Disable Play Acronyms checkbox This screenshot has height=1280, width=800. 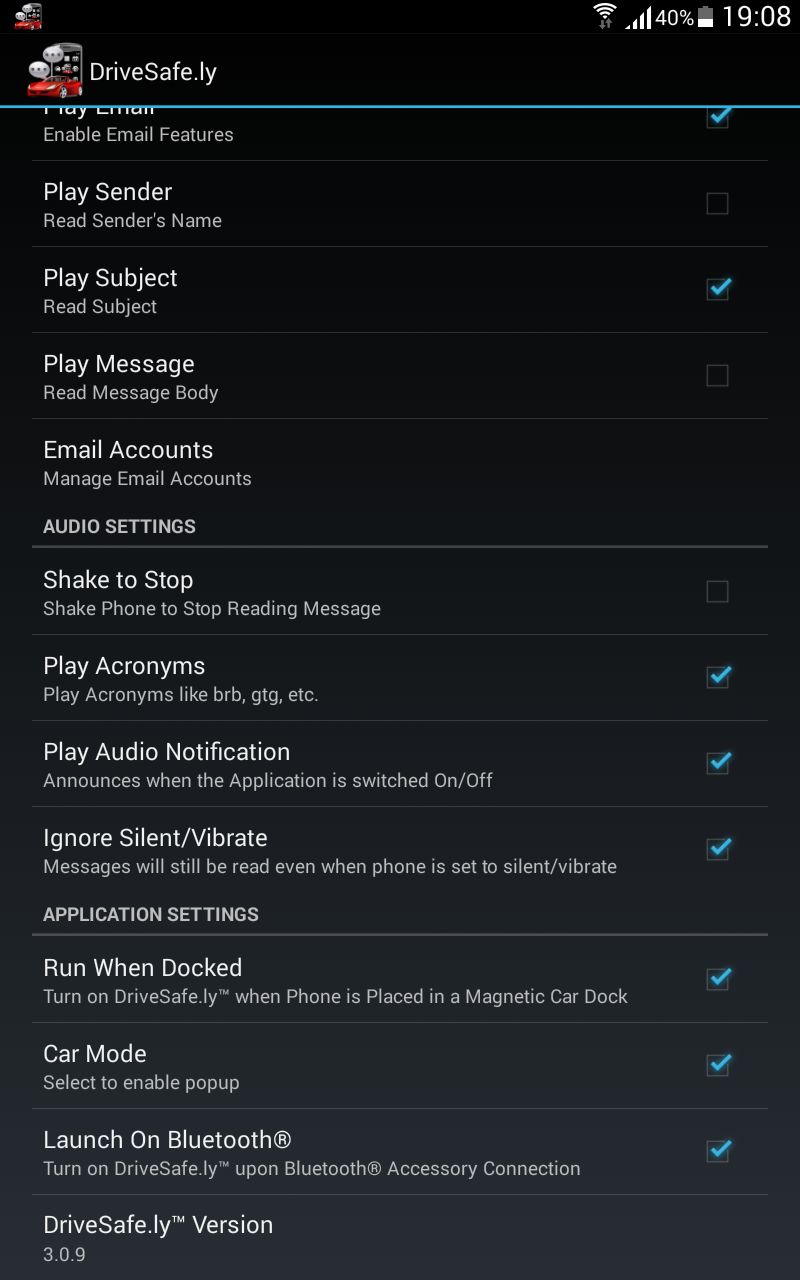coord(717,678)
